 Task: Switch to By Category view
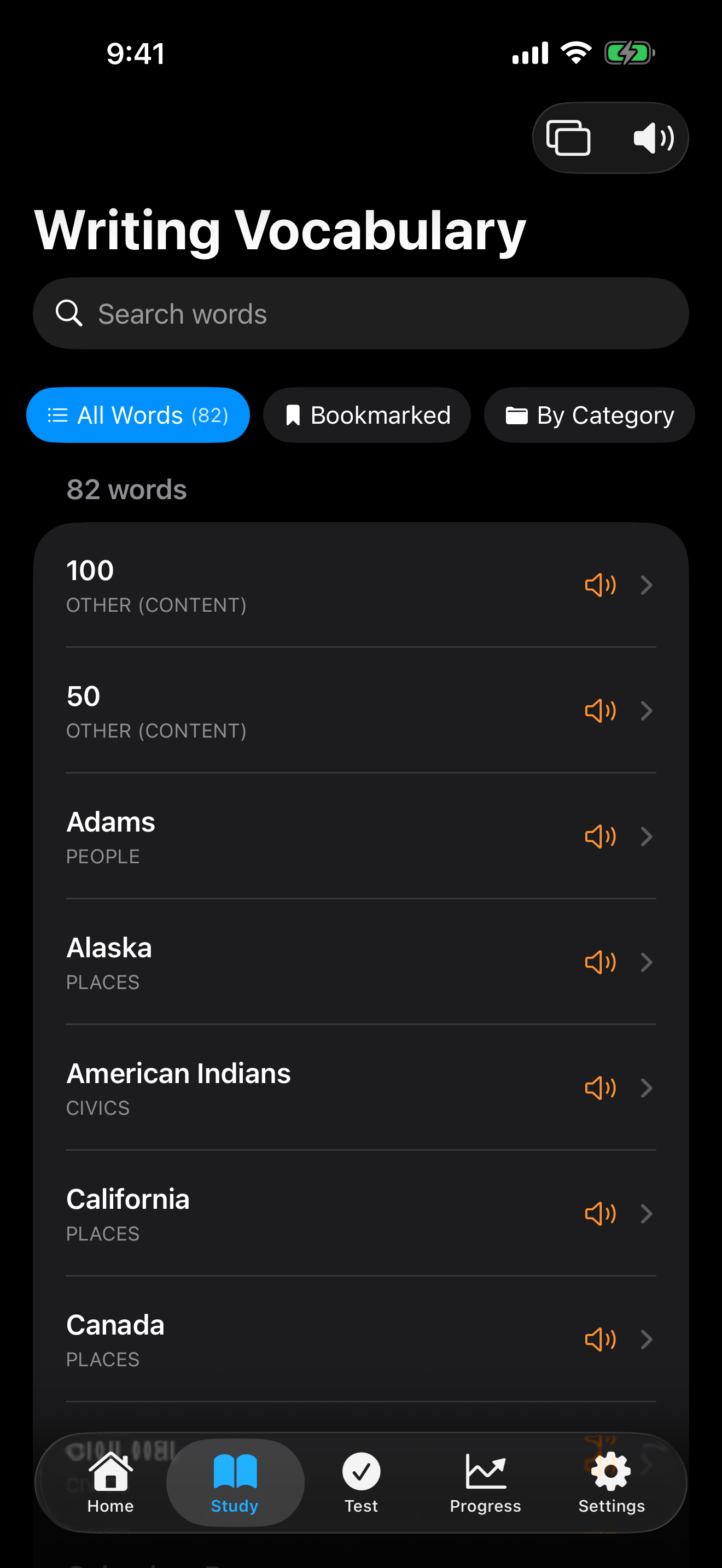pyautogui.click(x=588, y=414)
